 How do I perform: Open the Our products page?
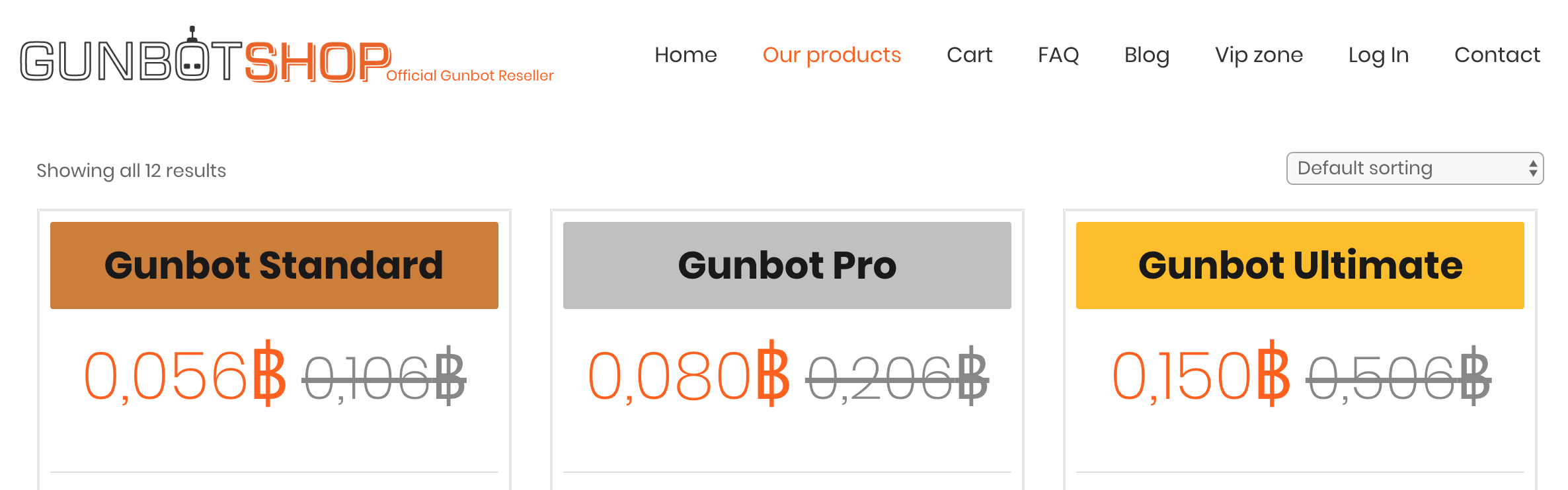(x=832, y=55)
